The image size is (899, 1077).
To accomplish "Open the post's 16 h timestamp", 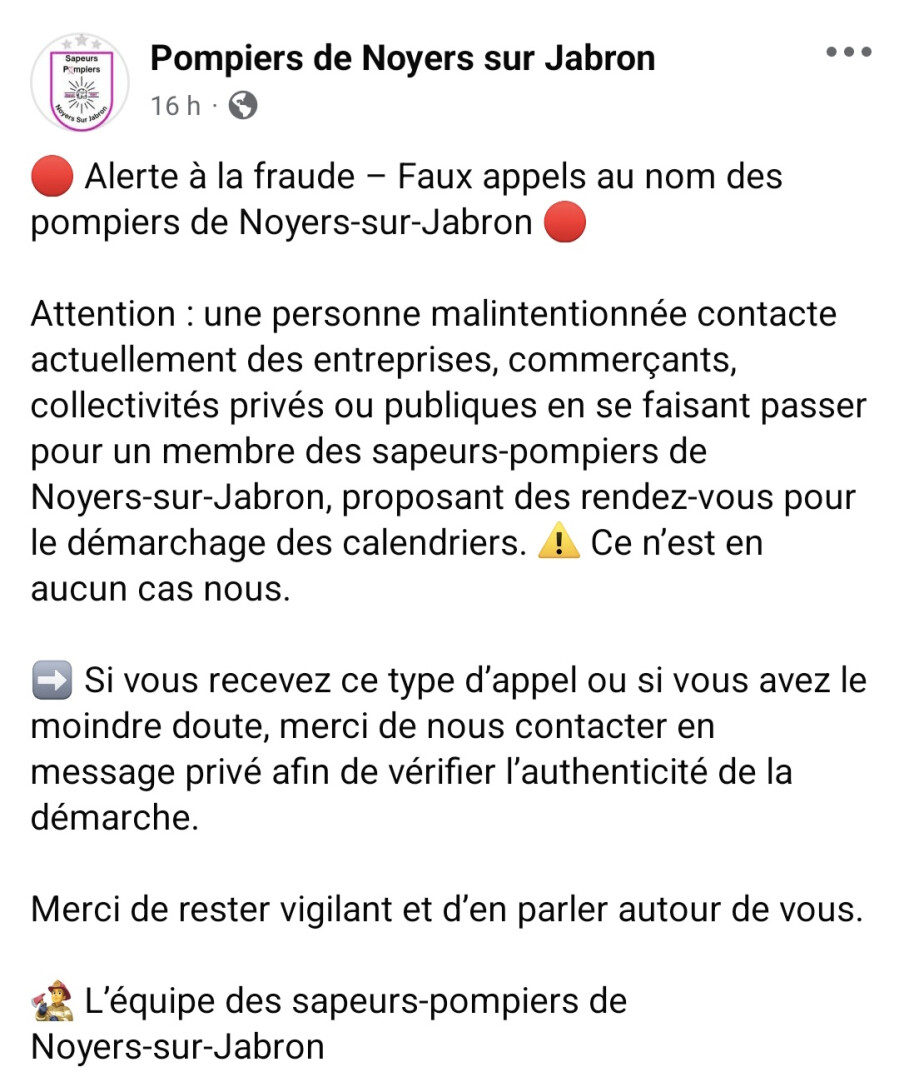I will coord(176,106).
